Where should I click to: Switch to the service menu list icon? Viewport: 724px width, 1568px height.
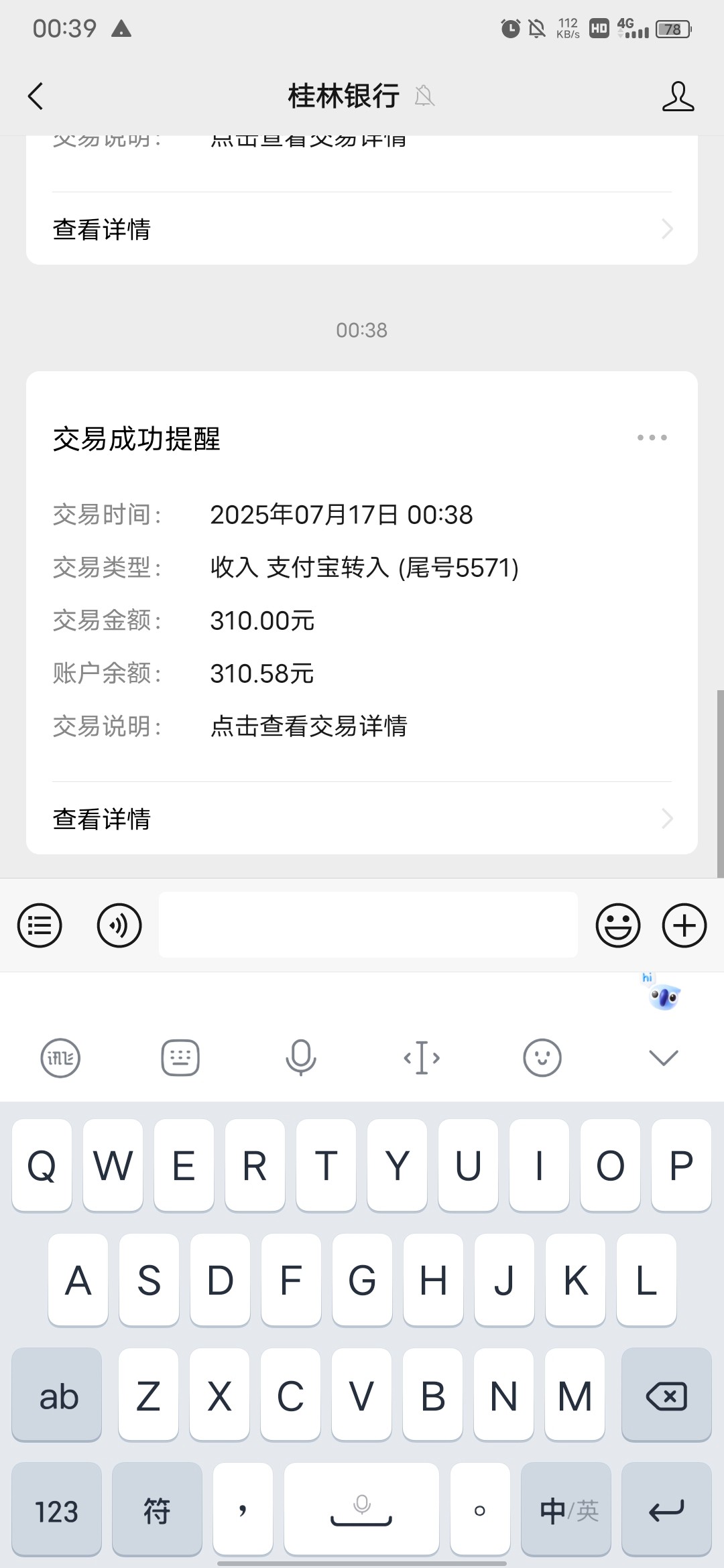point(40,925)
